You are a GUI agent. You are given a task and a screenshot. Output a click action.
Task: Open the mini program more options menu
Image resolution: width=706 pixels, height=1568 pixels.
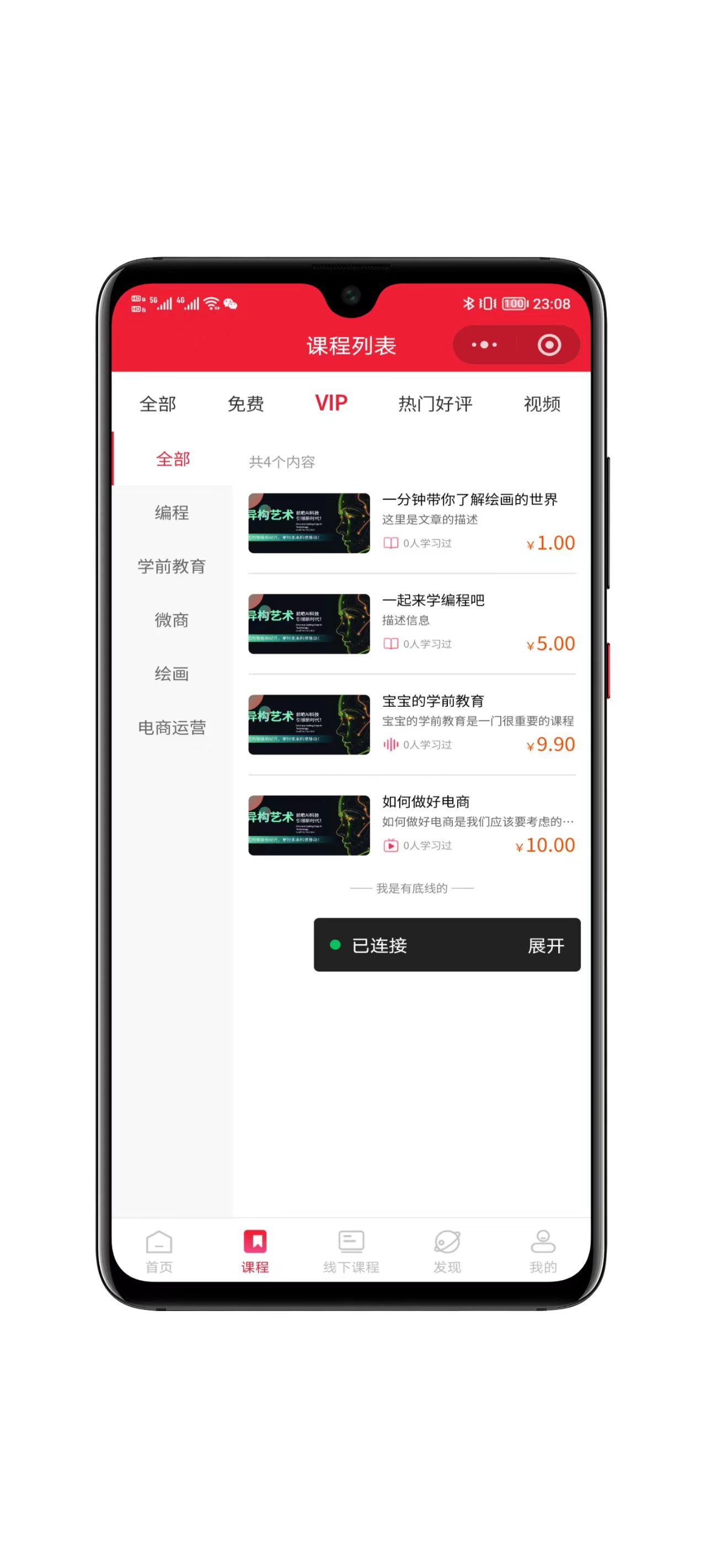point(484,345)
